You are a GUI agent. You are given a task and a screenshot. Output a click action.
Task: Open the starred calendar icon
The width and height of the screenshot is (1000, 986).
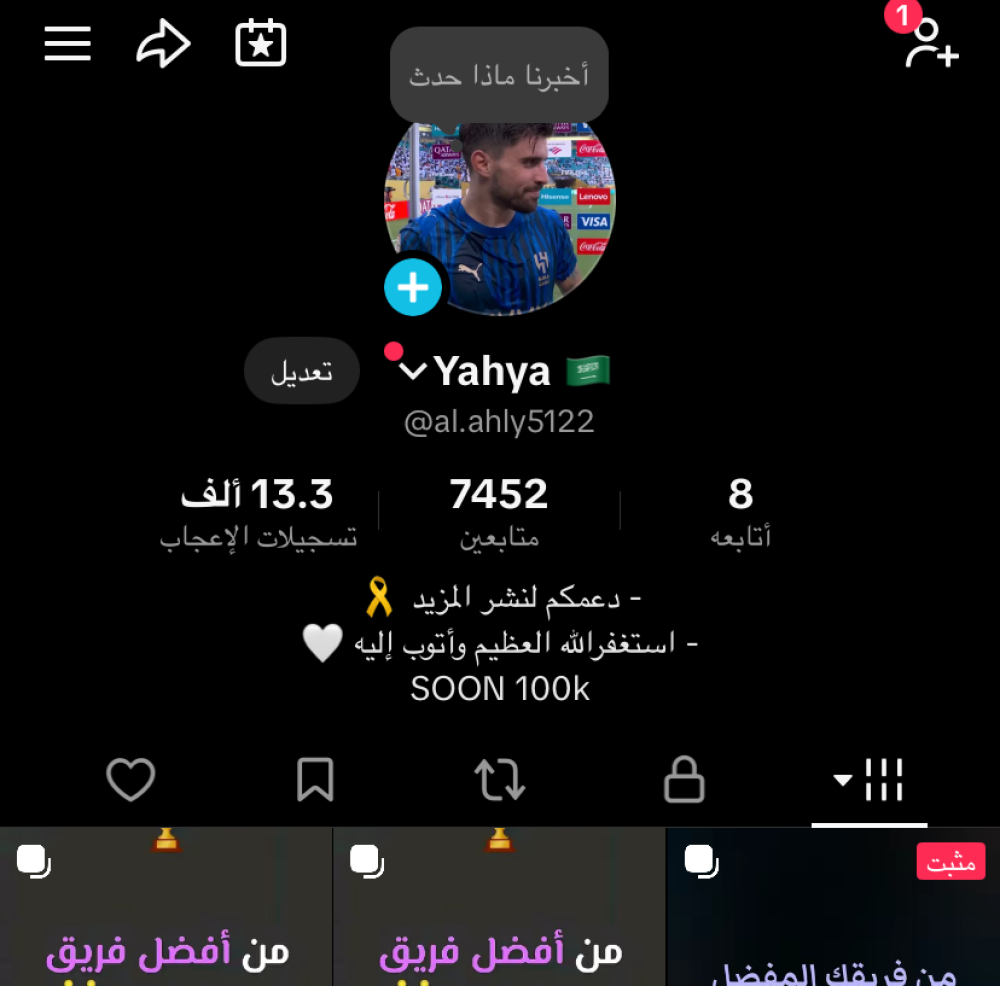(x=261, y=44)
